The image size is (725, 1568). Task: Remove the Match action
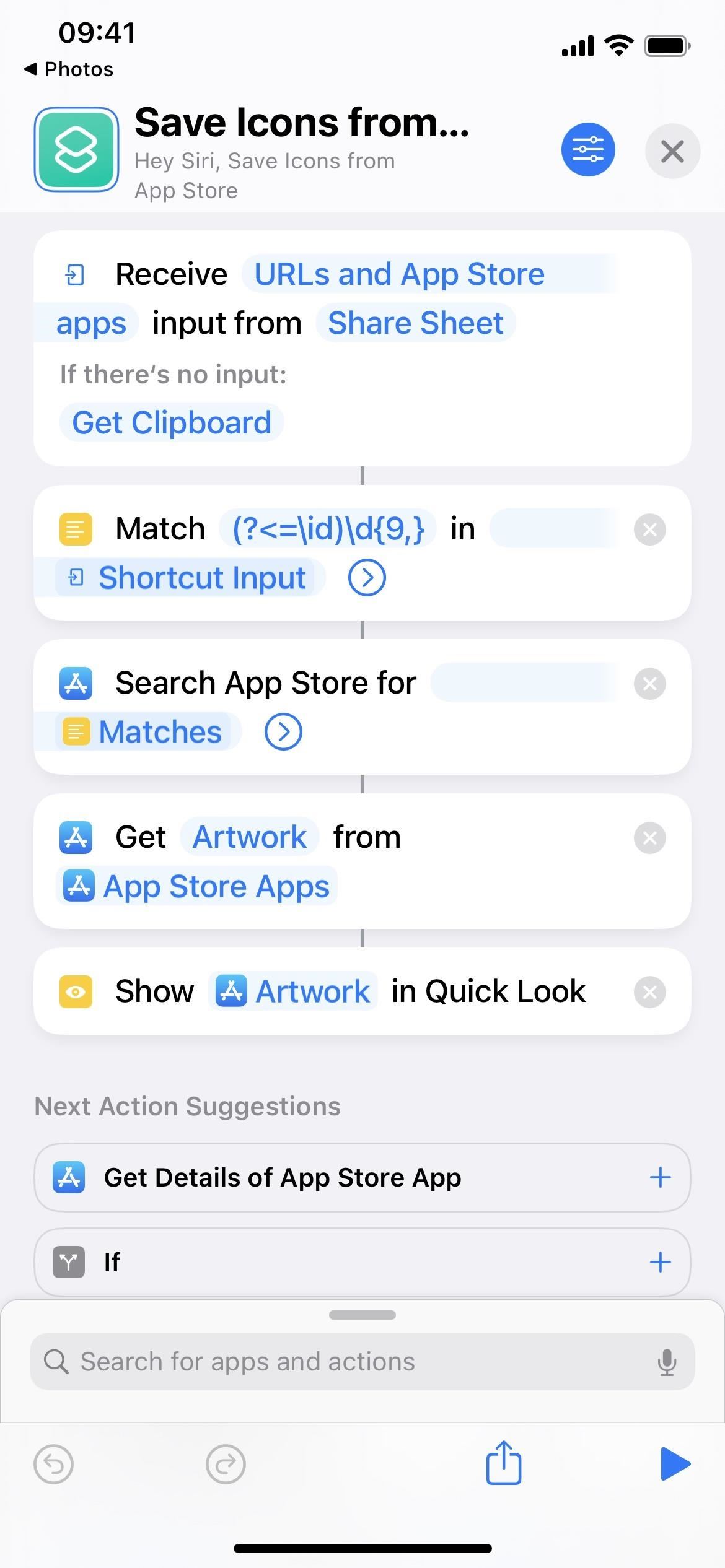coord(649,529)
